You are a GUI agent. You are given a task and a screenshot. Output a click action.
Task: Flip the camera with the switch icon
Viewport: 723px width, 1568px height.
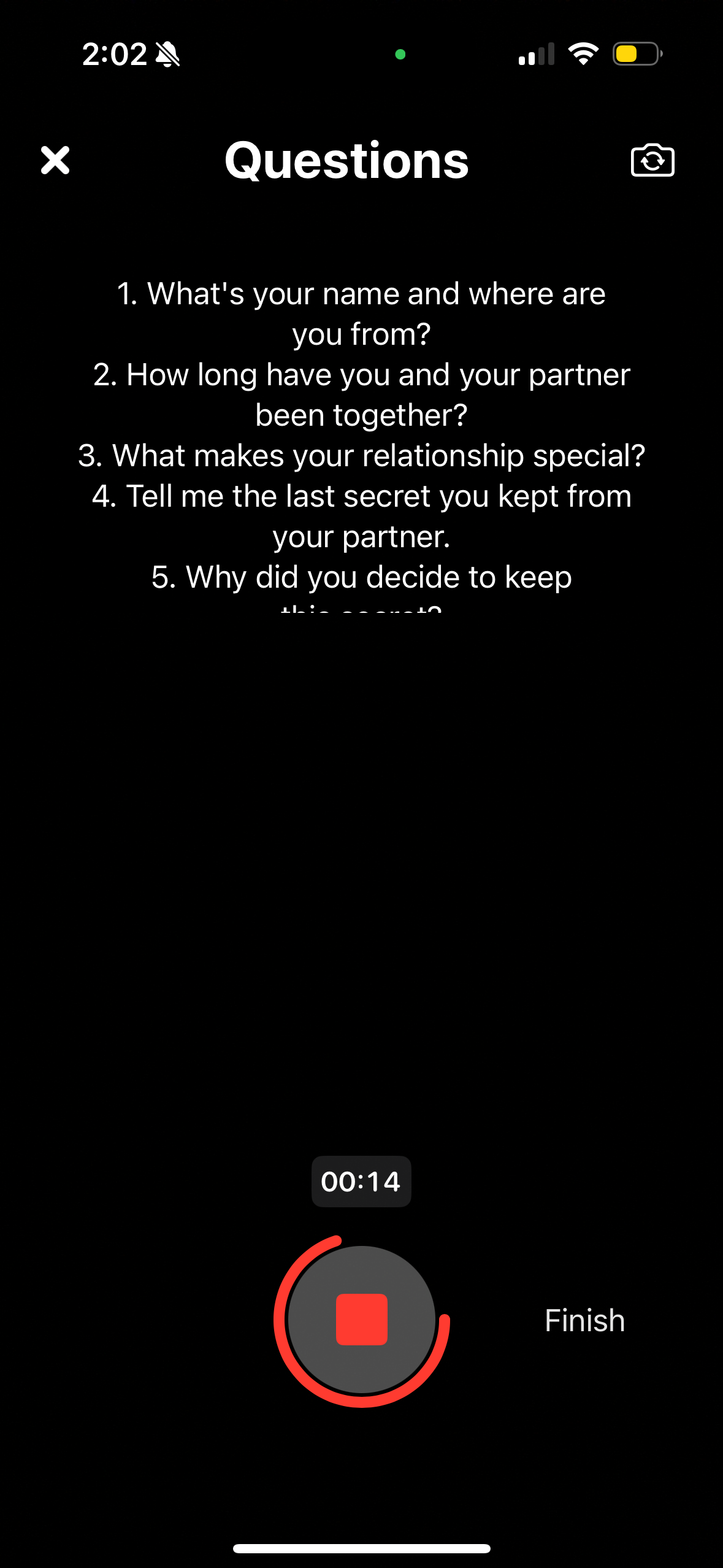[652, 161]
